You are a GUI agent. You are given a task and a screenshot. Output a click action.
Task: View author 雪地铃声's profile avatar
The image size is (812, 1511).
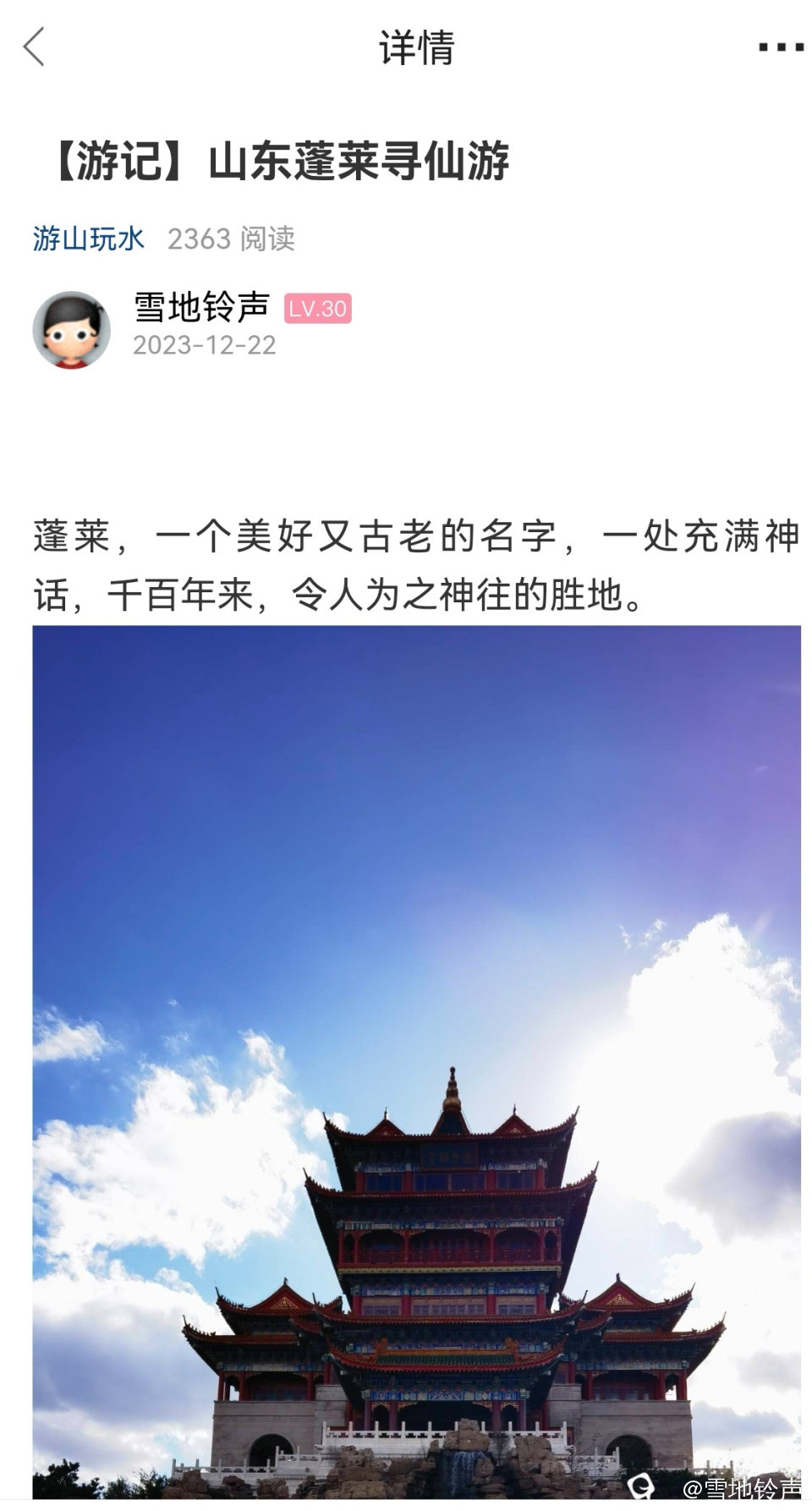pos(71,330)
